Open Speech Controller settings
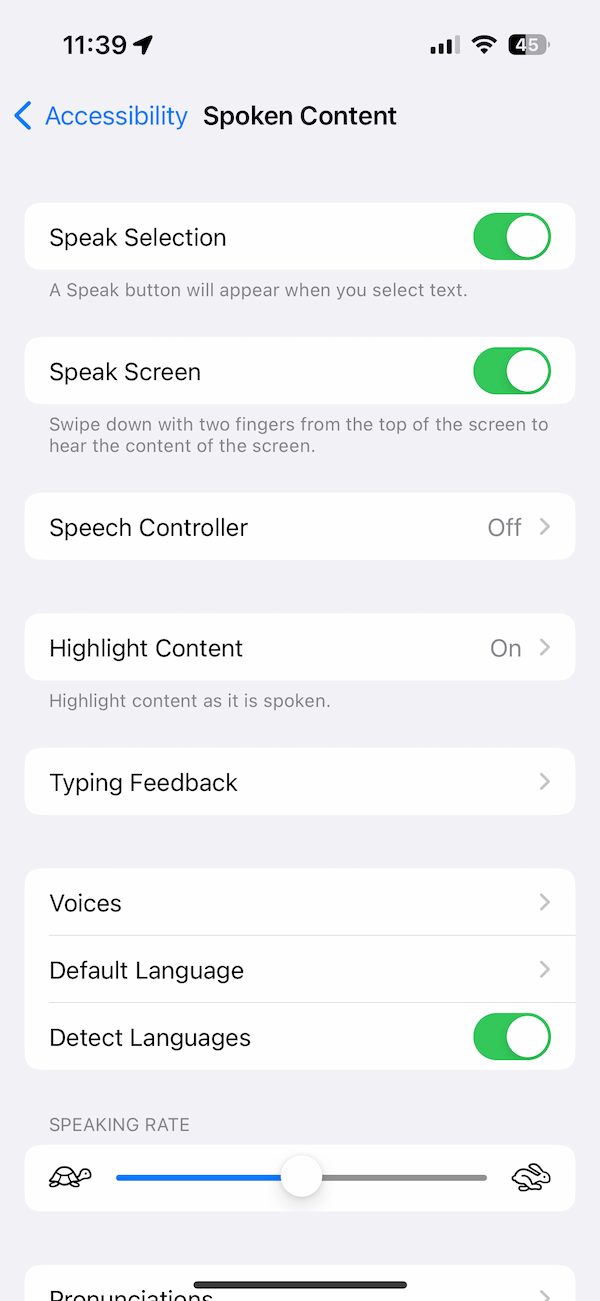The width and height of the screenshot is (600, 1301). click(x=300, y=527)
